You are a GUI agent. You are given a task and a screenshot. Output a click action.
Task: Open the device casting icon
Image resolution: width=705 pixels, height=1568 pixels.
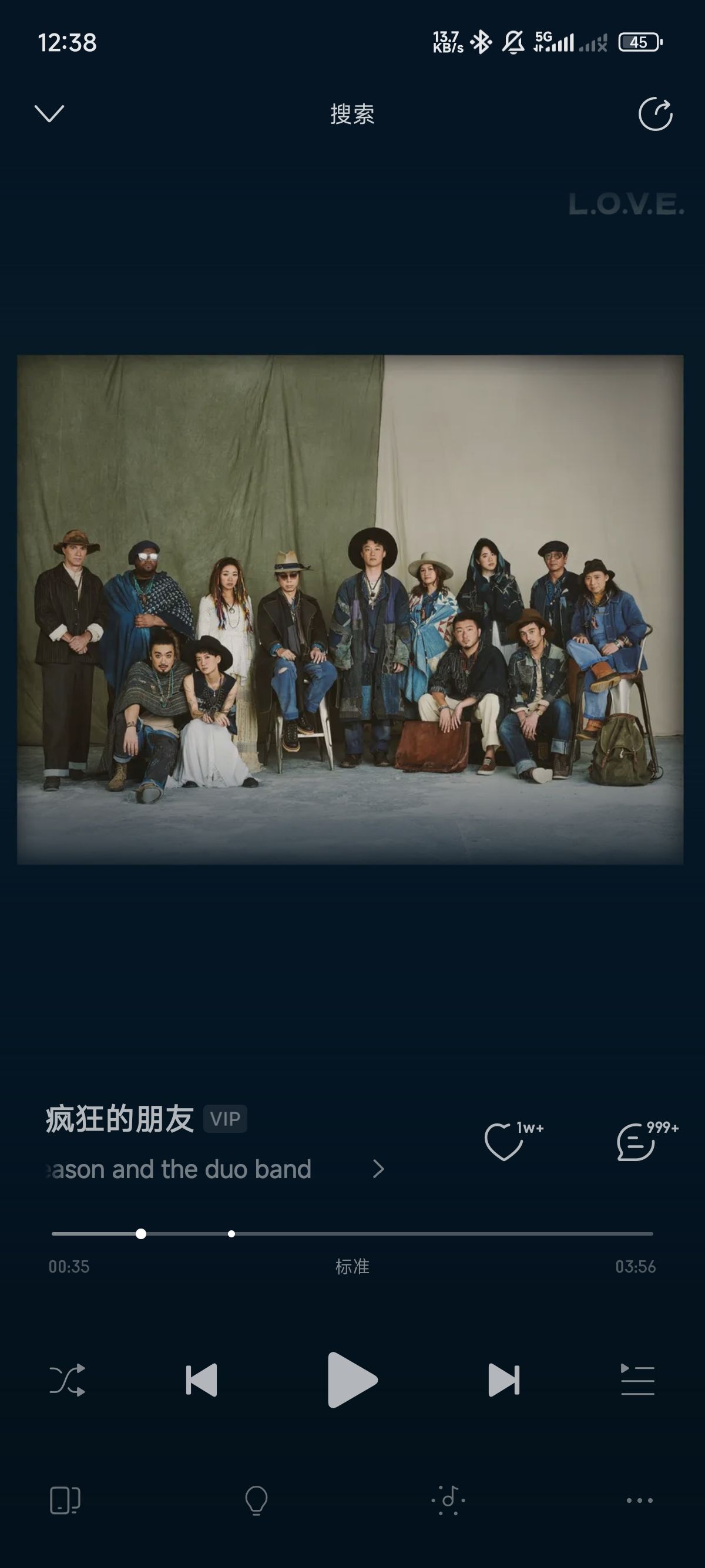click(65, 1500)
